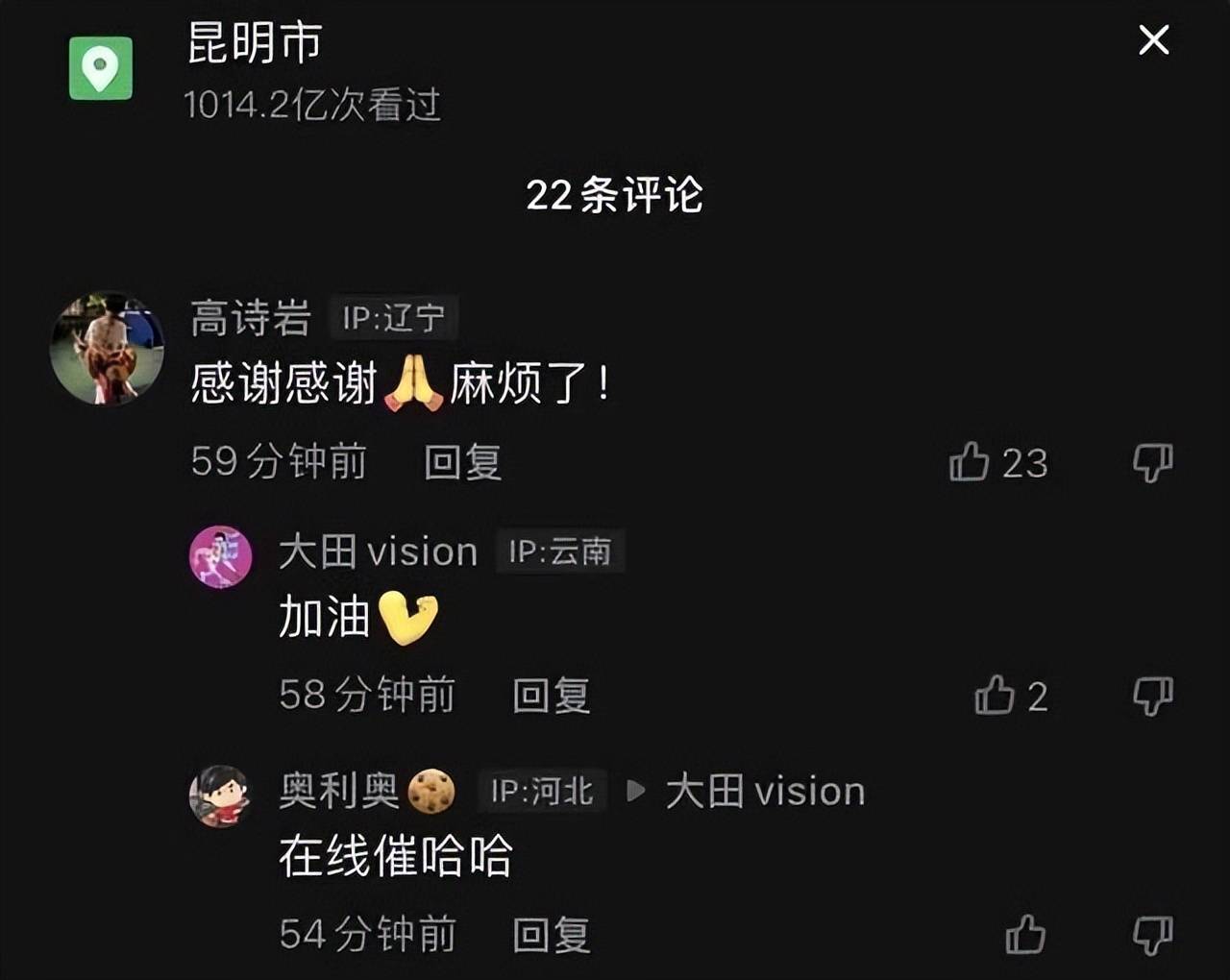Open the 昆明市 location page

254,44
